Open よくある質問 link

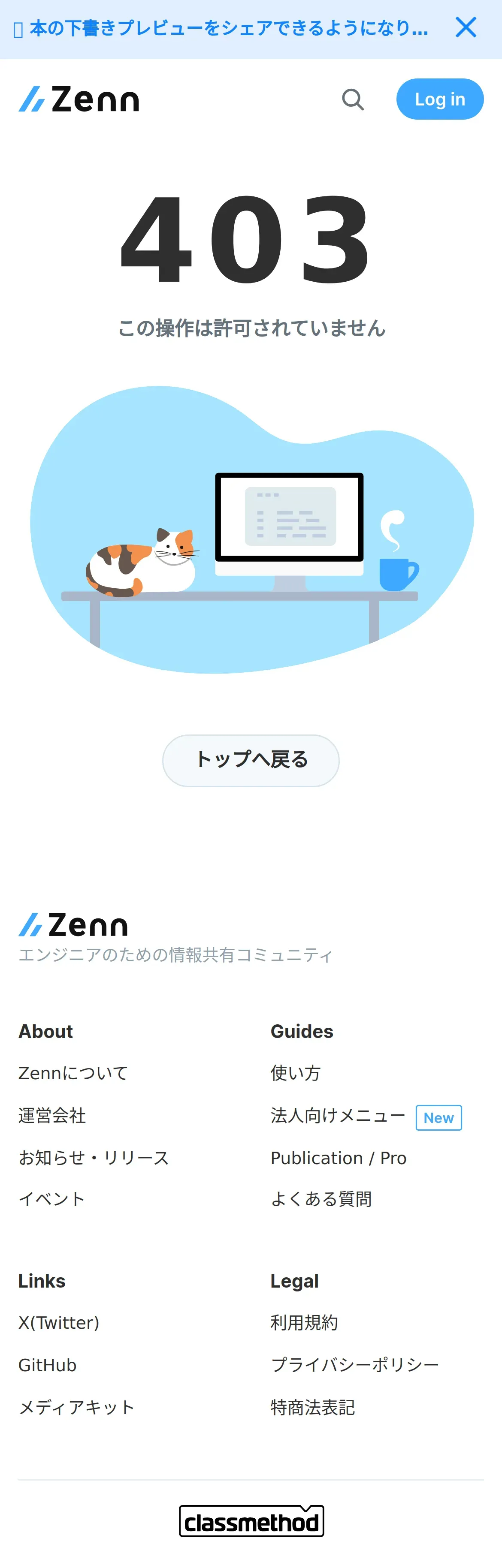(x=321, y=1199)
